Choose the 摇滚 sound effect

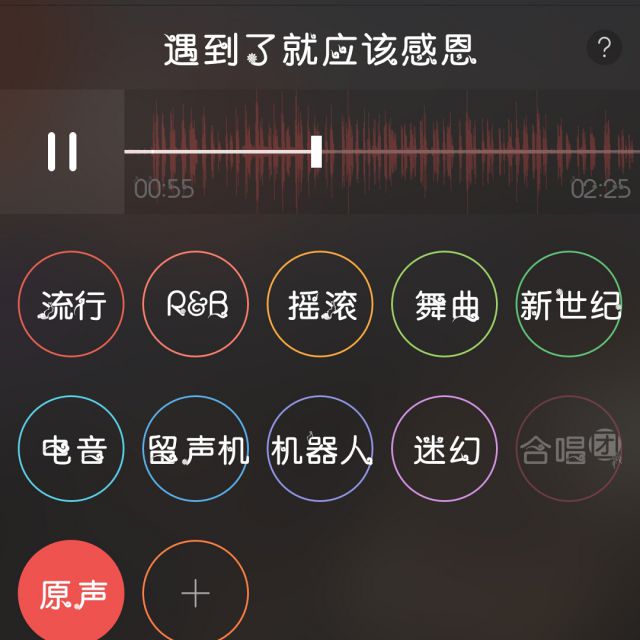click(320, 304)
